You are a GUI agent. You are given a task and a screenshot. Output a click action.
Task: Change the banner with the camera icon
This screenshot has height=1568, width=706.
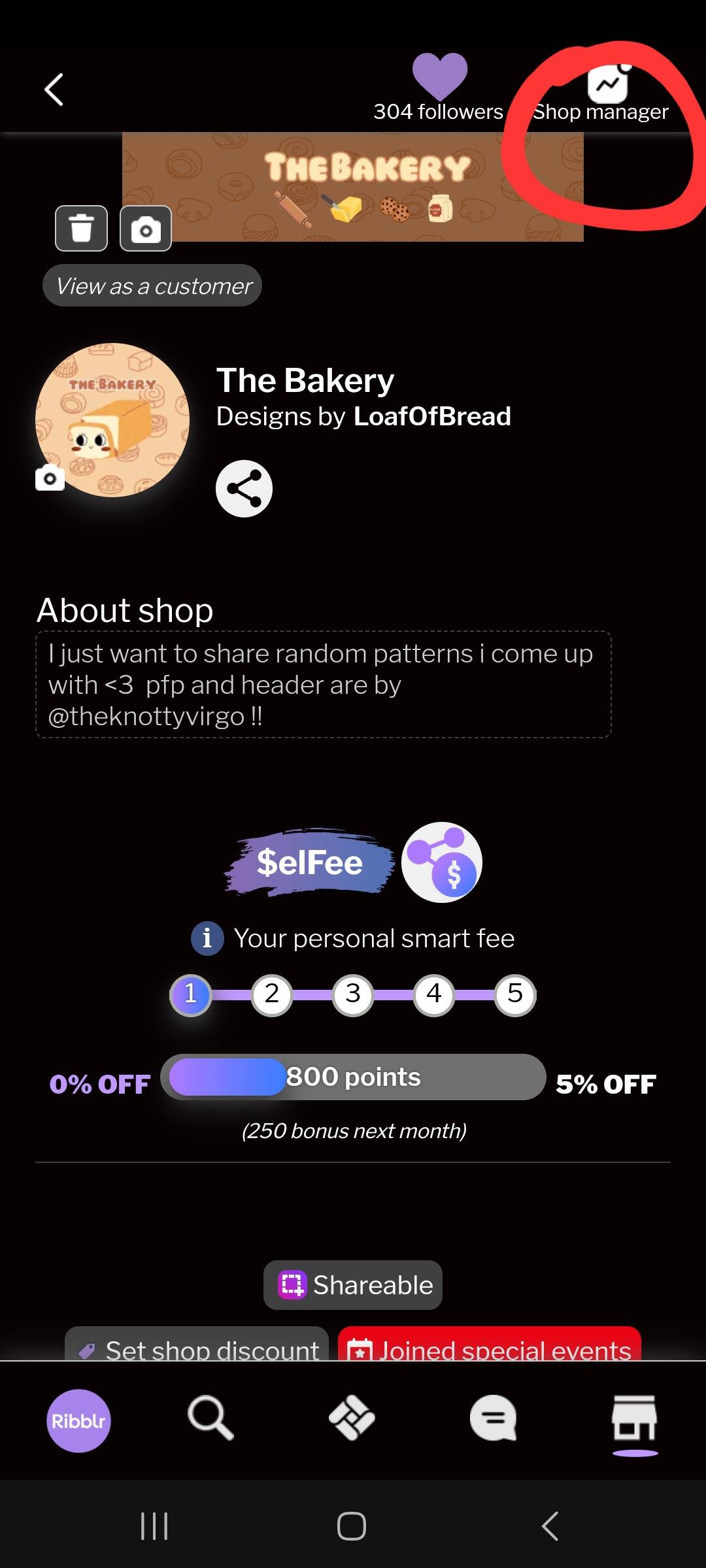tap(146, 228)
